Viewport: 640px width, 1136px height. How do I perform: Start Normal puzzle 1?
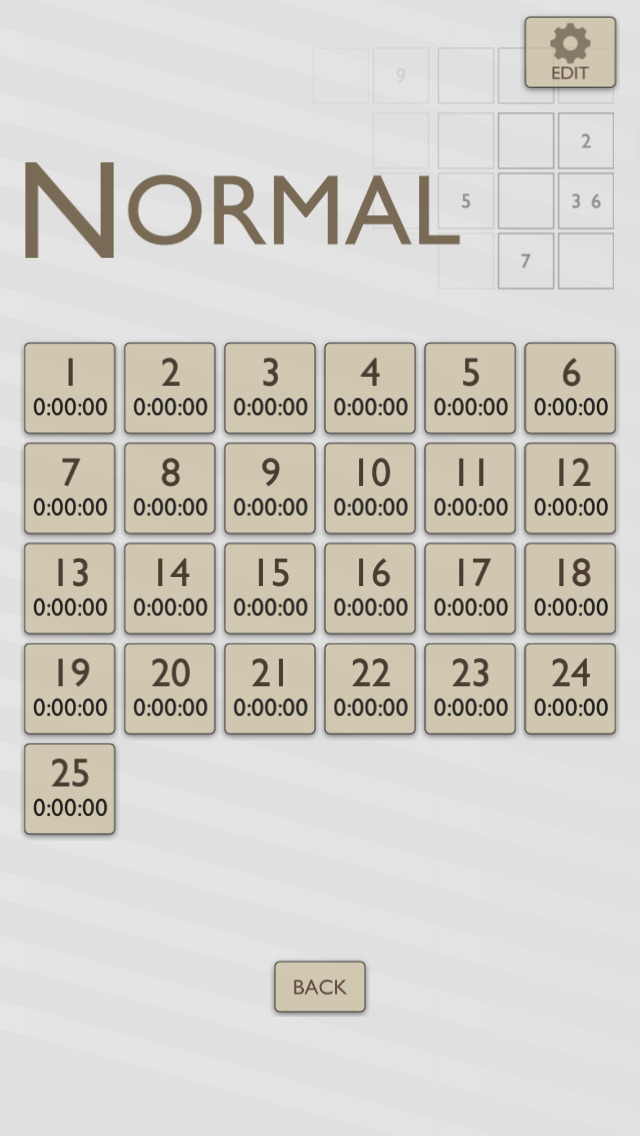coord(70,388)
